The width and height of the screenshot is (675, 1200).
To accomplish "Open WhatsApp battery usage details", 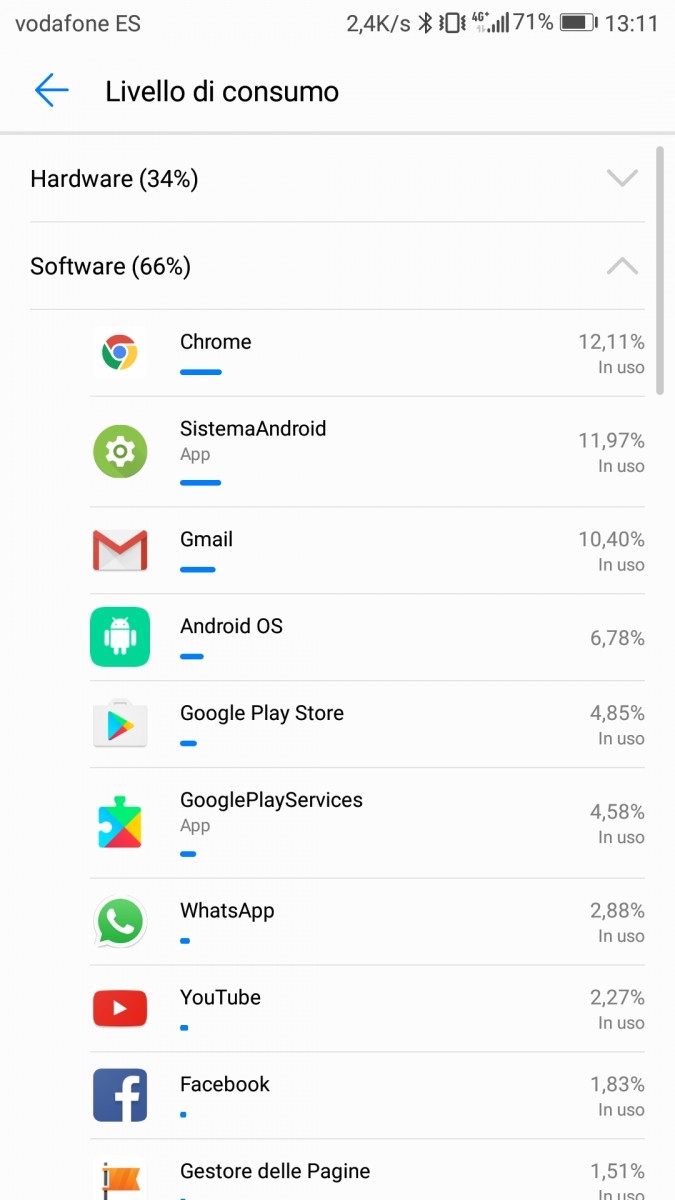I will tap(366, 921).
